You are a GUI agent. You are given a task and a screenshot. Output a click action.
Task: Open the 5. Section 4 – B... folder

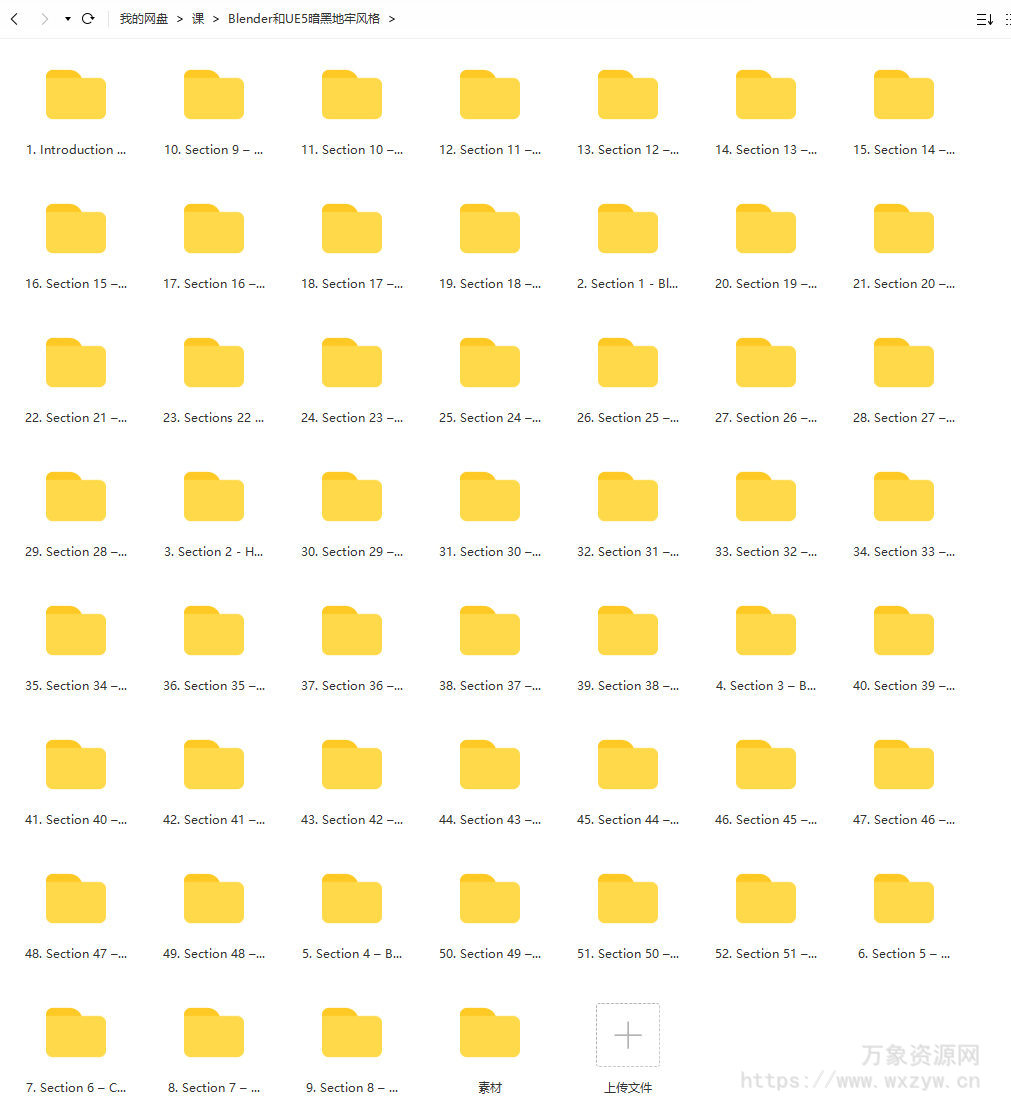tap(352, 900)
